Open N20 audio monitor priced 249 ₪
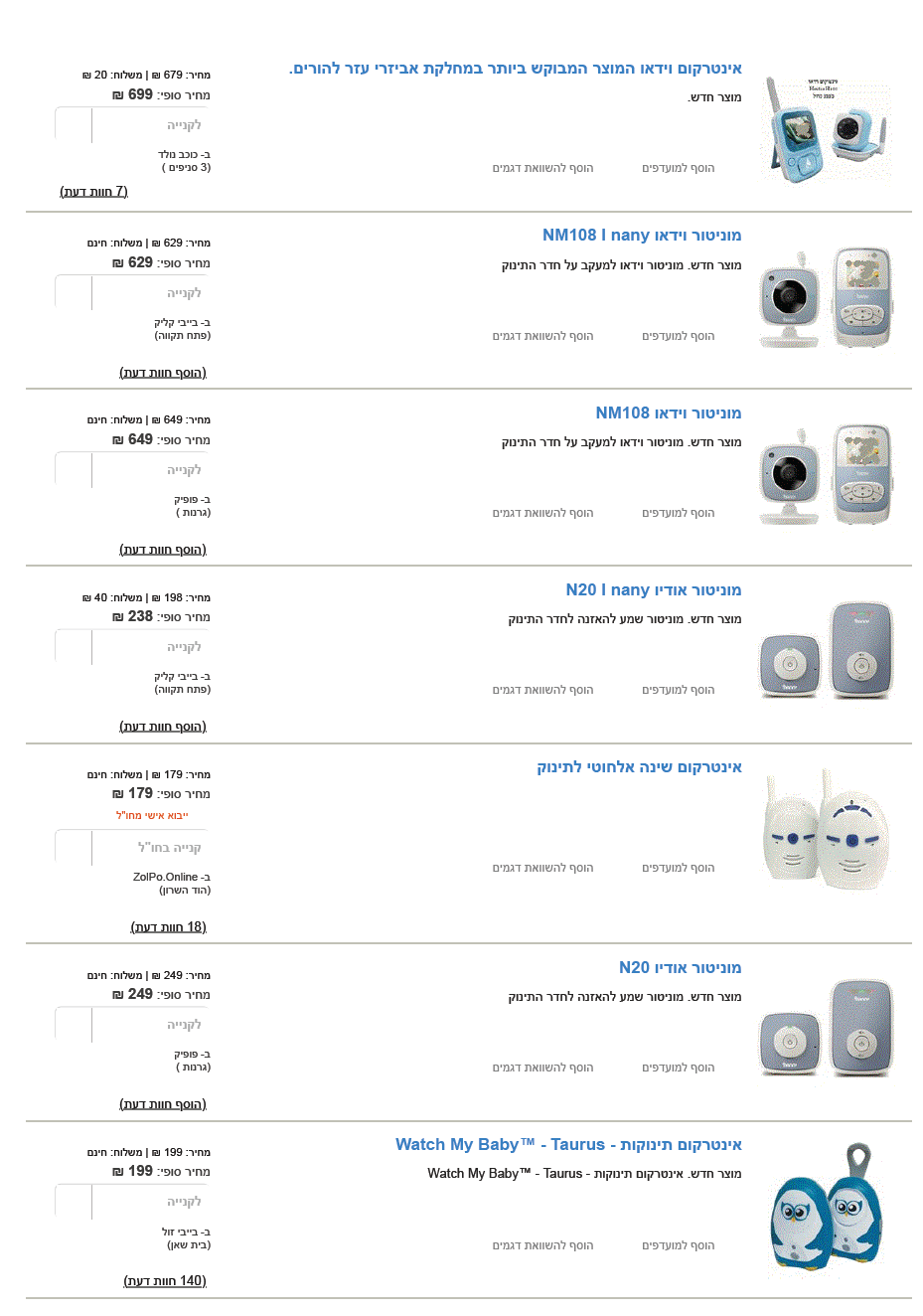The height and width of the screenshot is (1316, 923). [x=680, y=967]
